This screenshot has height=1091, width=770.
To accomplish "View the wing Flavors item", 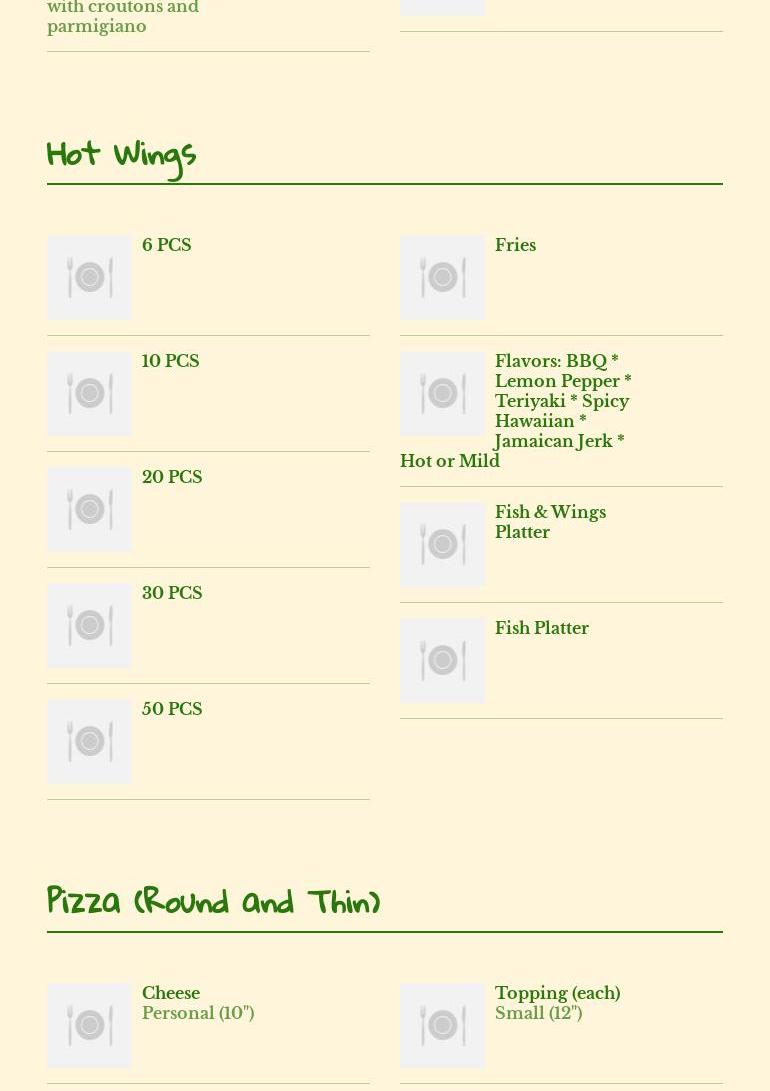I will [561, 401].
